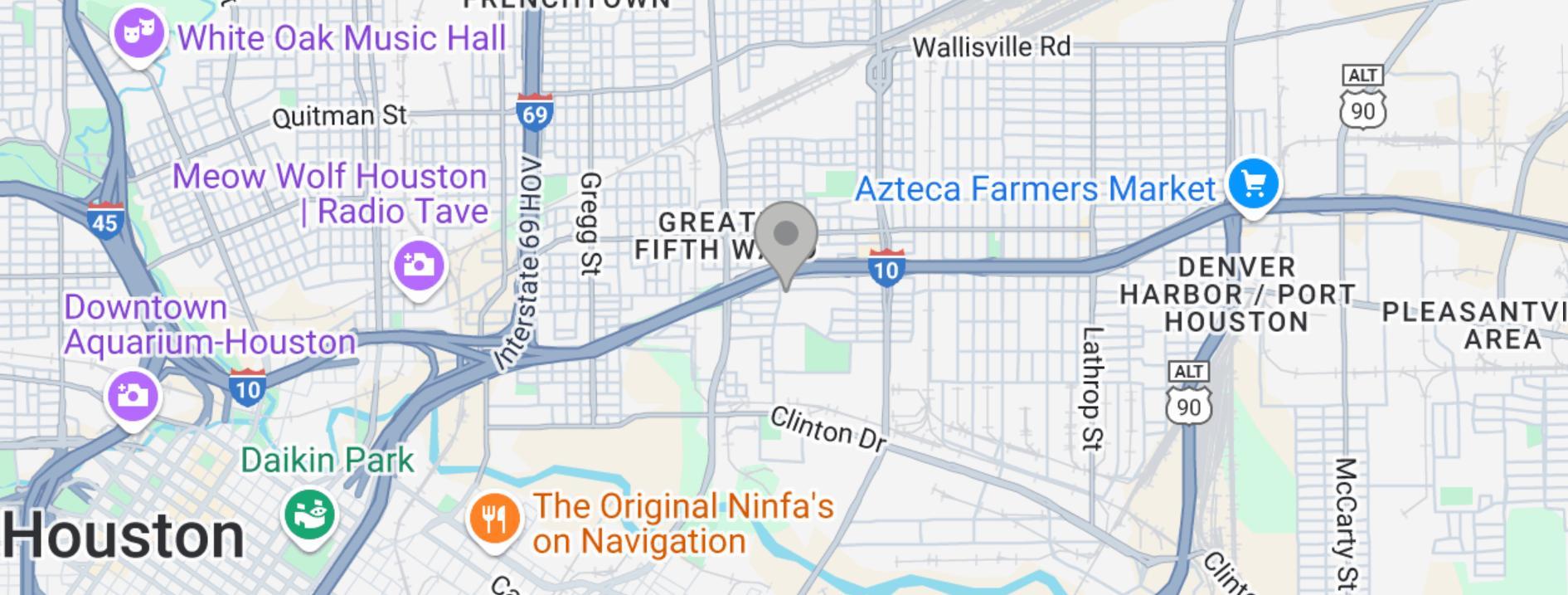Viewport: 1568px width, 595px height.
Task: Open the White Oak Music Hall pin
Action: click(x=138, y=35)
